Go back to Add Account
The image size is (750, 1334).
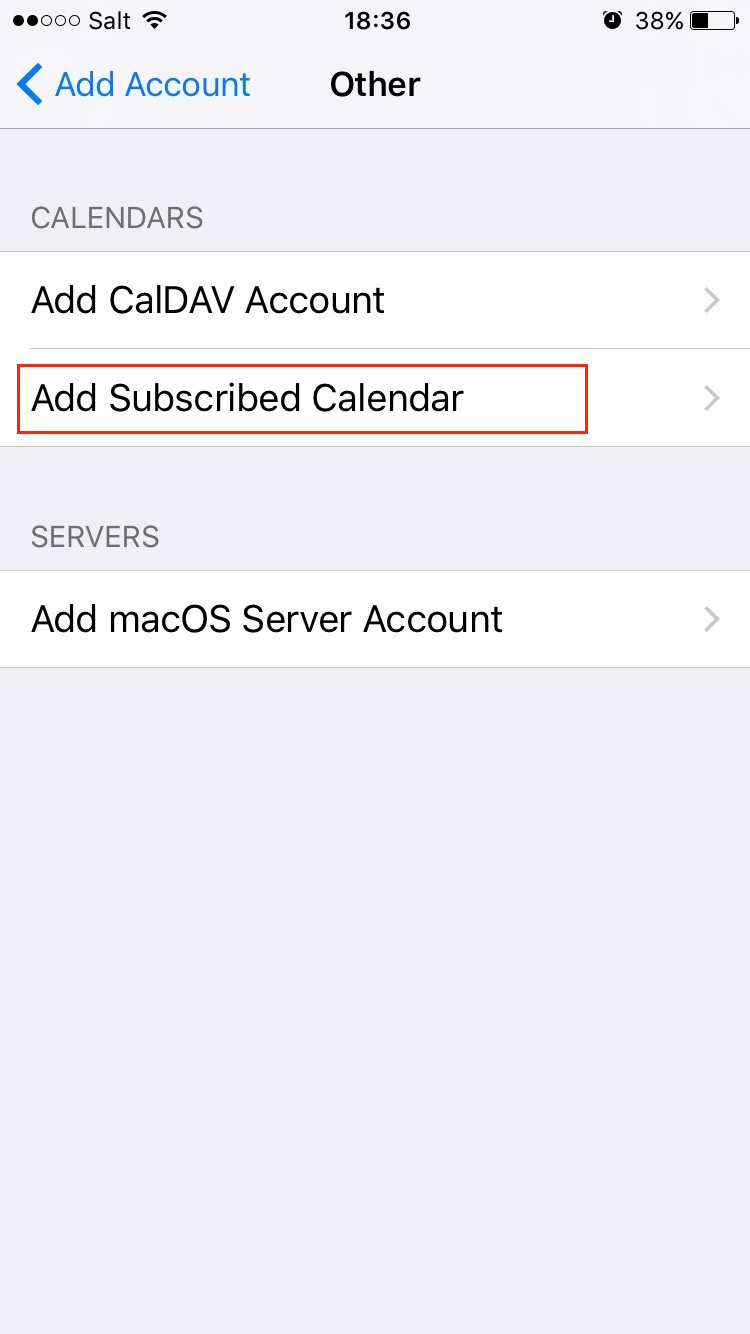(x=134, y=85)
